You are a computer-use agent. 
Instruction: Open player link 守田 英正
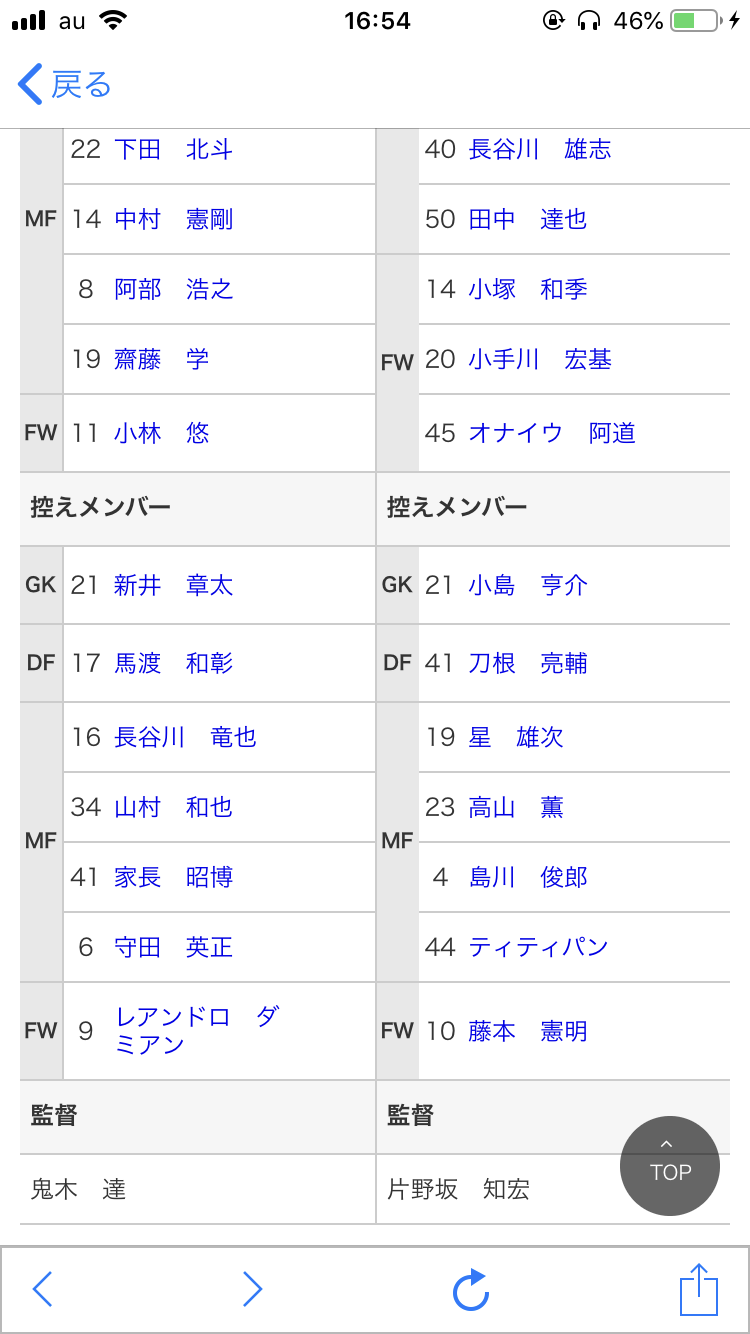(x=174, y=947)
